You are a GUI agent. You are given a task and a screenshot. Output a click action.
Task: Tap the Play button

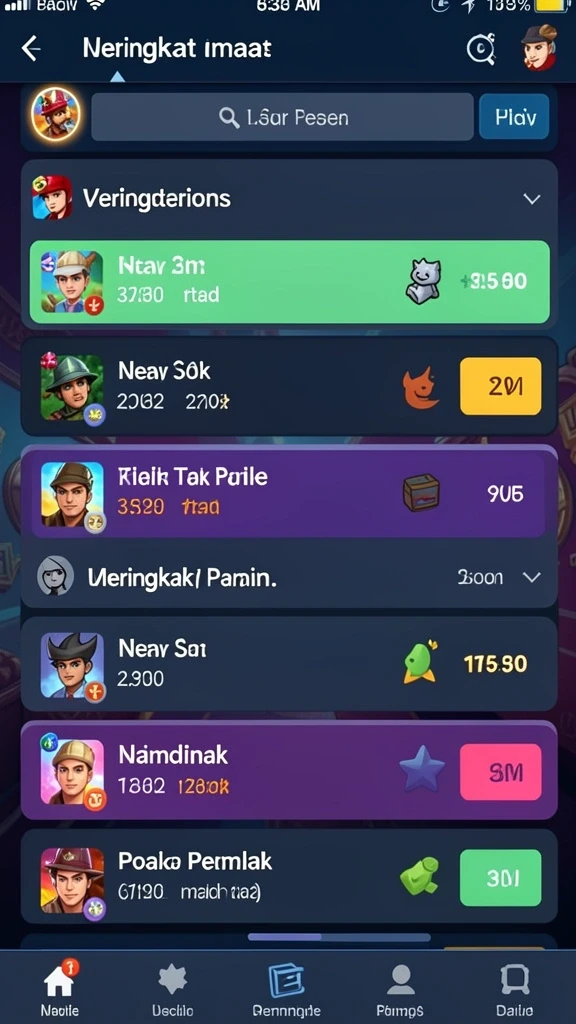coord(514,118)
